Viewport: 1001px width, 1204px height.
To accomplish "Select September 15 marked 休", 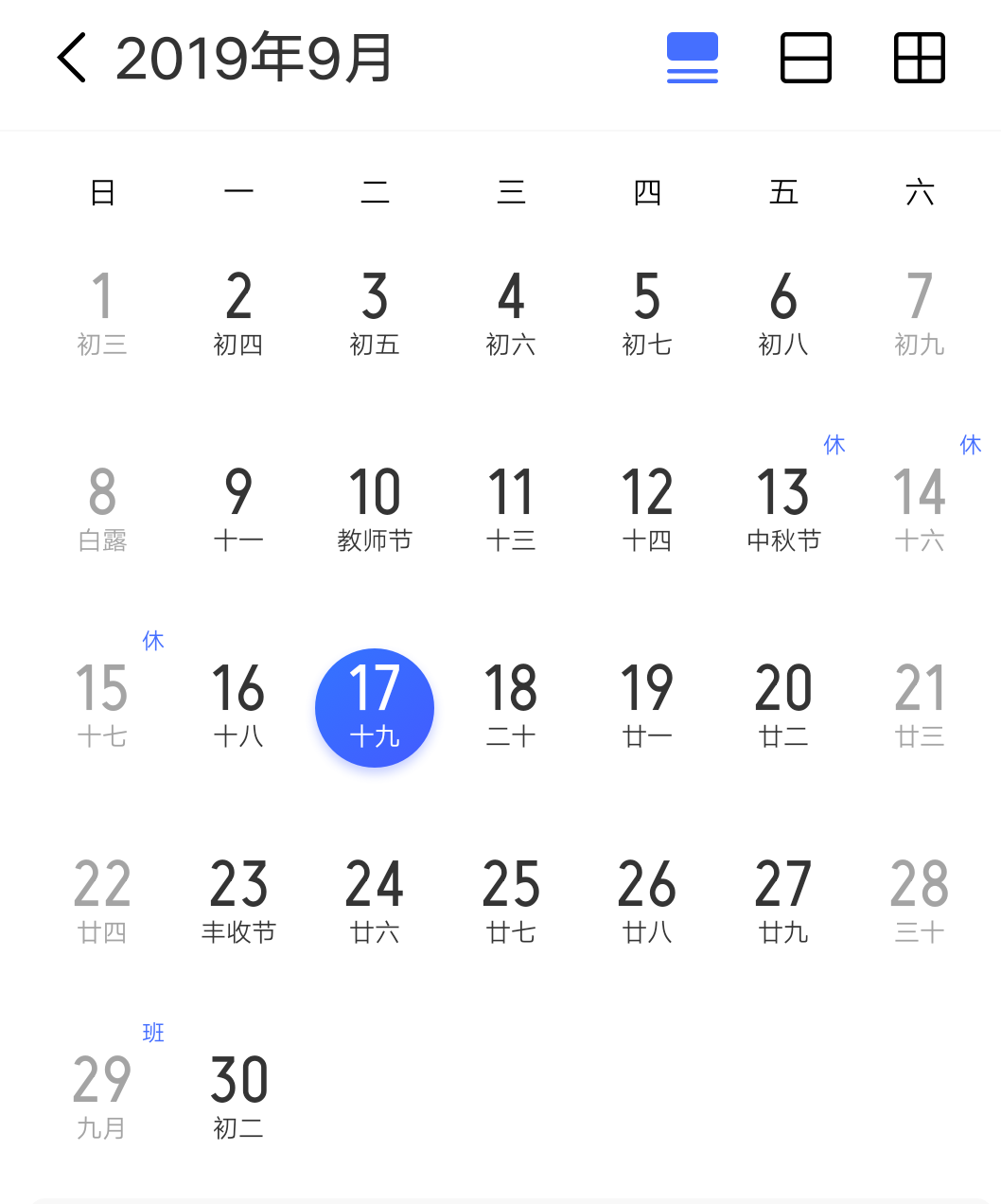I will tap(102, 705).
